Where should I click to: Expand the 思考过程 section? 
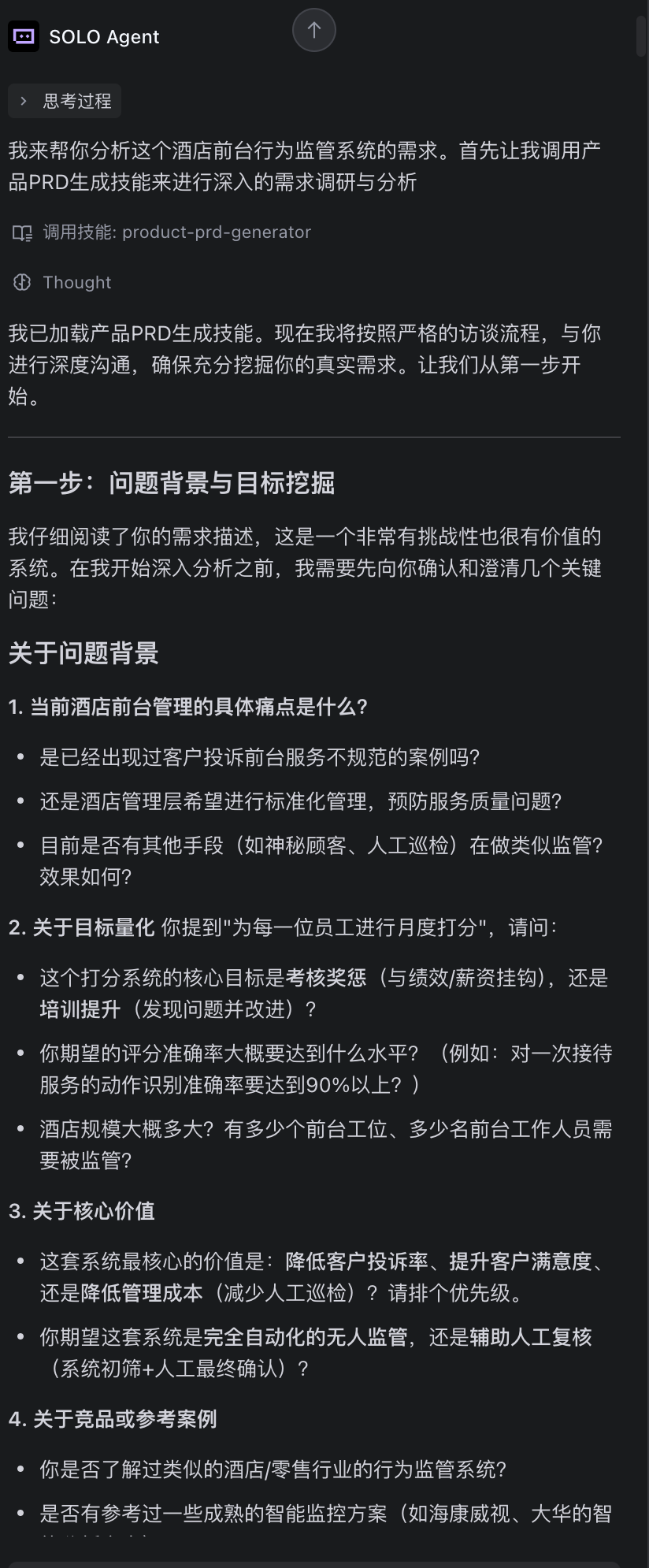point(65,101)
